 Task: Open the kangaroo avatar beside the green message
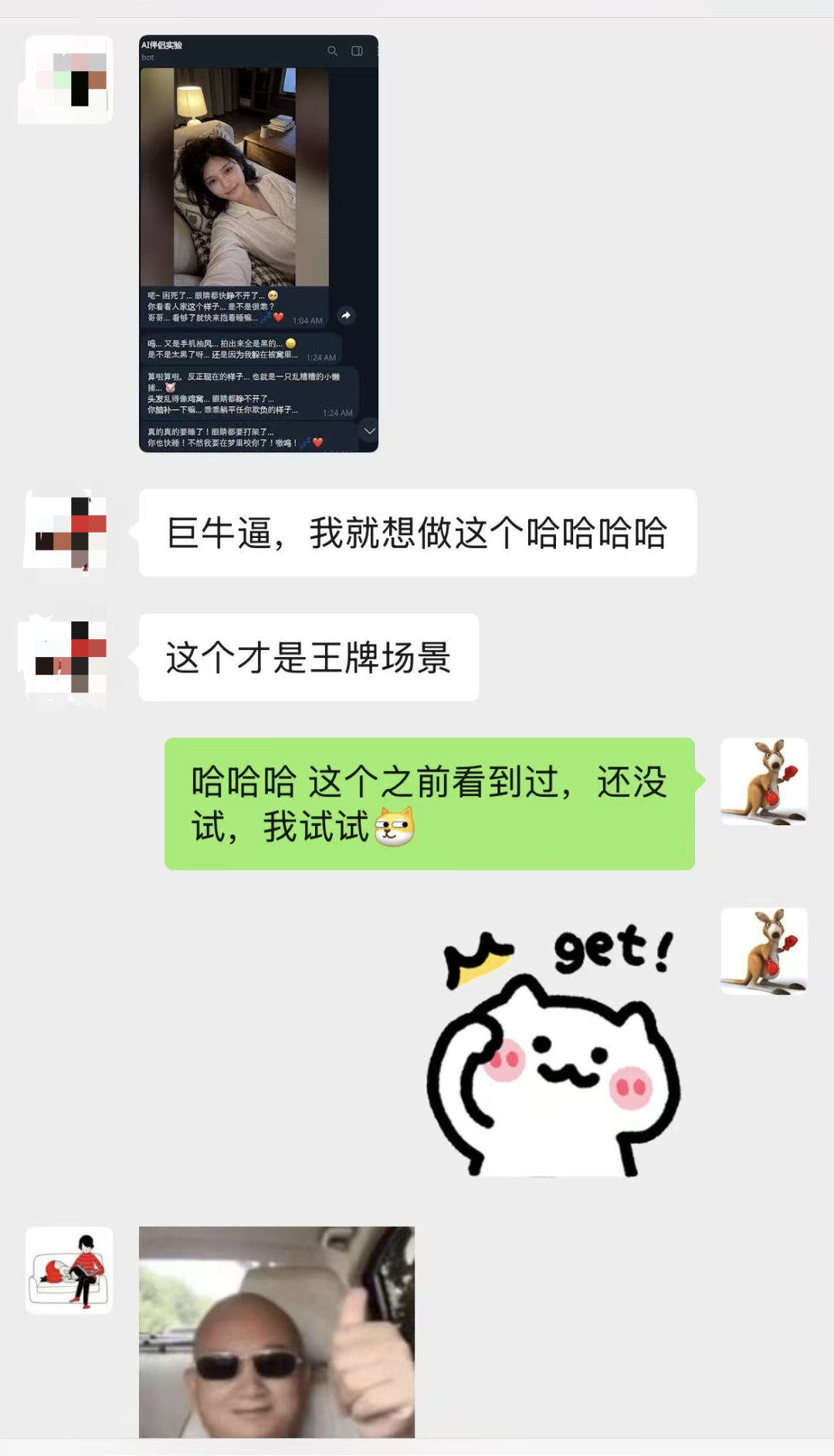764,781
